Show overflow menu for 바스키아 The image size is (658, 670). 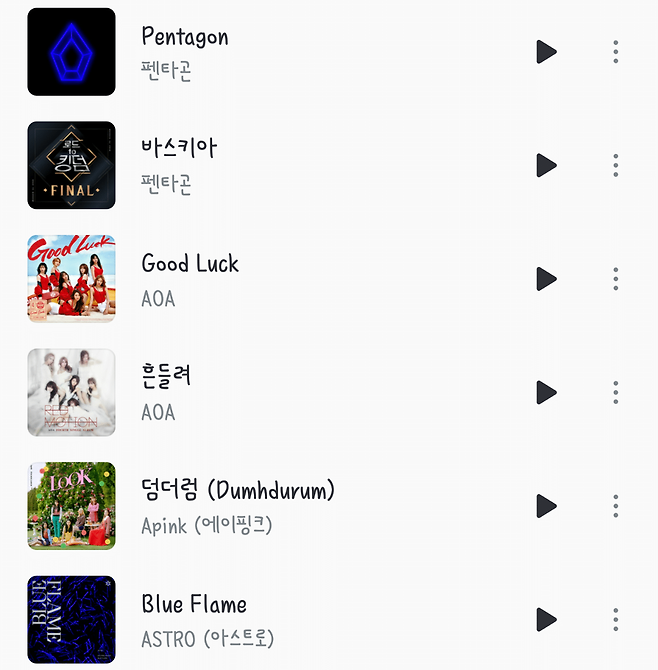coord(616,165)
